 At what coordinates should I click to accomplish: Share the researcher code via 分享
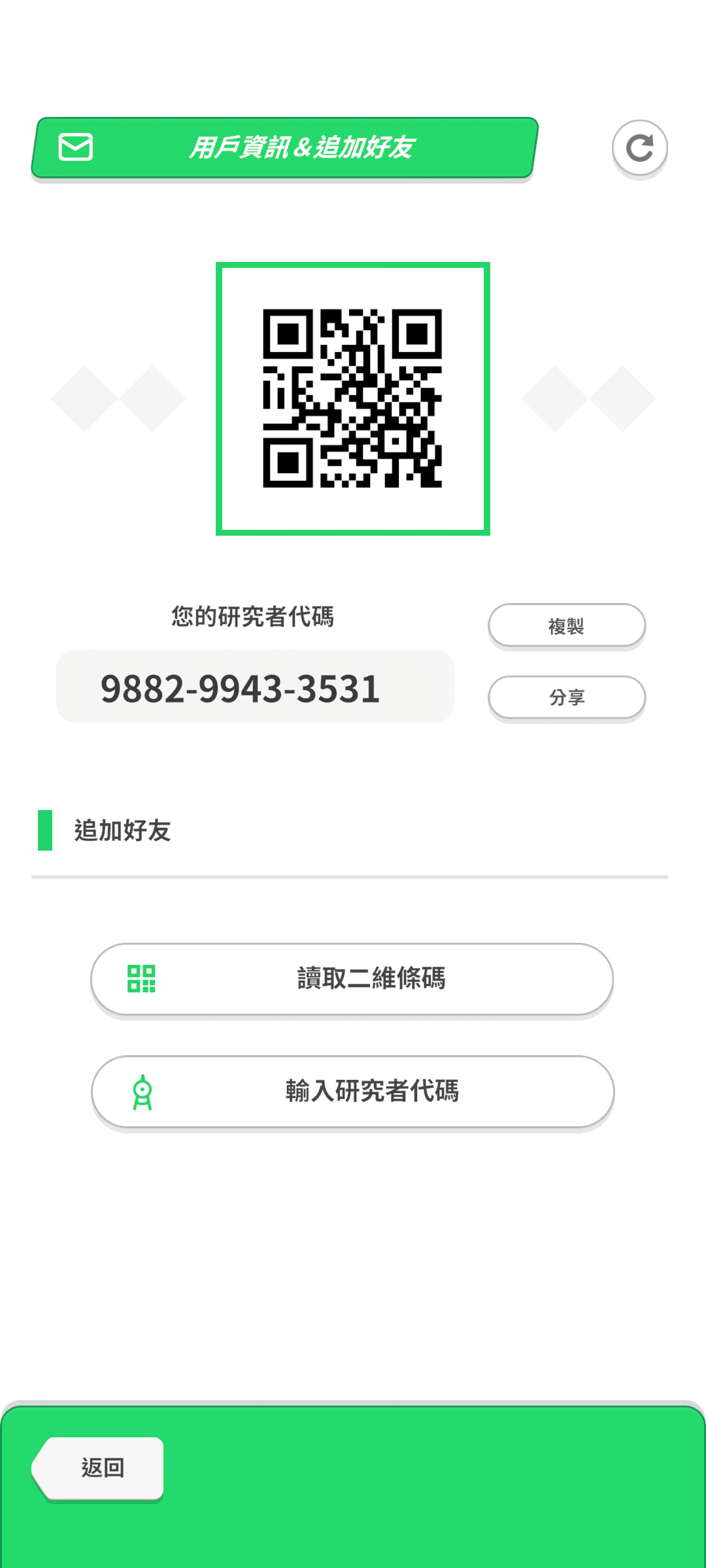point(567,697)
